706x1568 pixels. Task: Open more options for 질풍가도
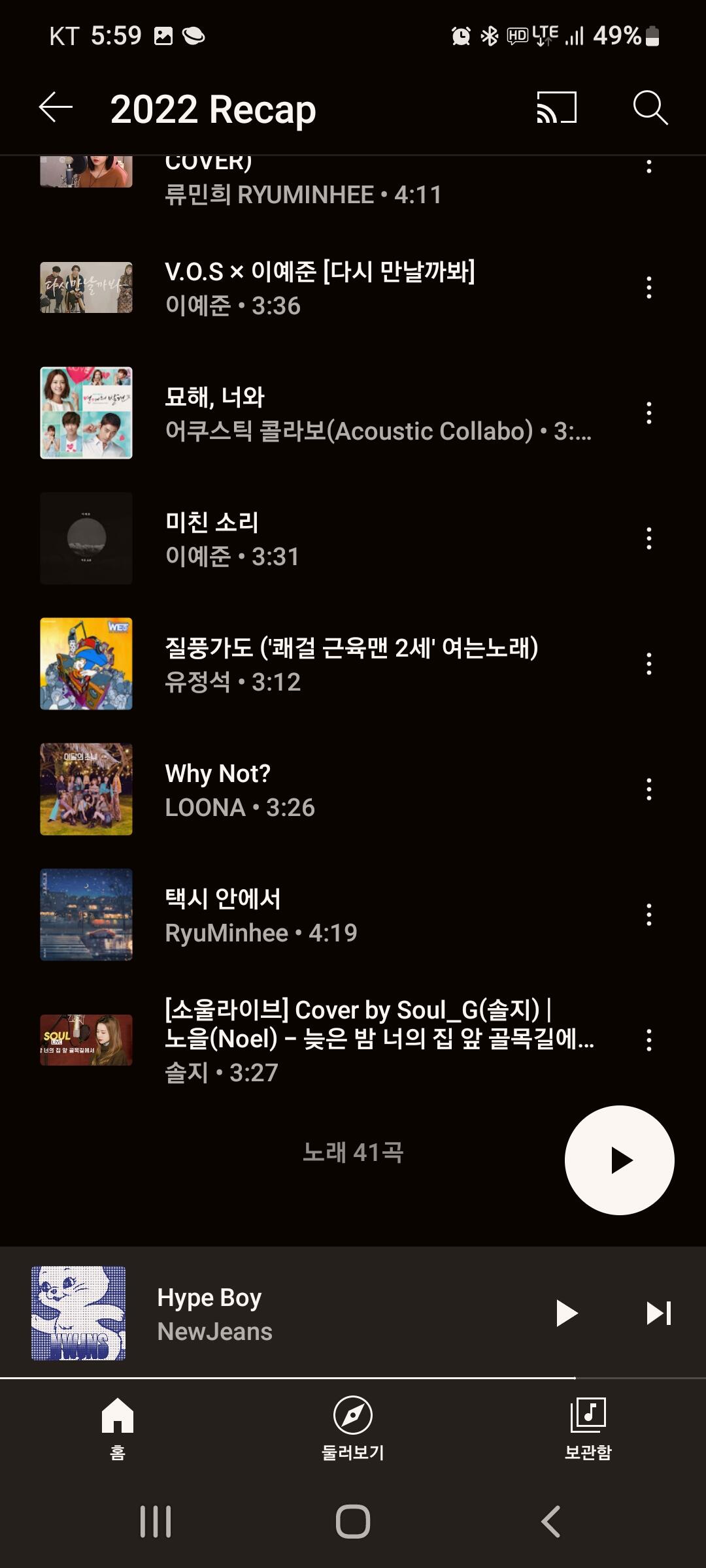click(648, 664)
